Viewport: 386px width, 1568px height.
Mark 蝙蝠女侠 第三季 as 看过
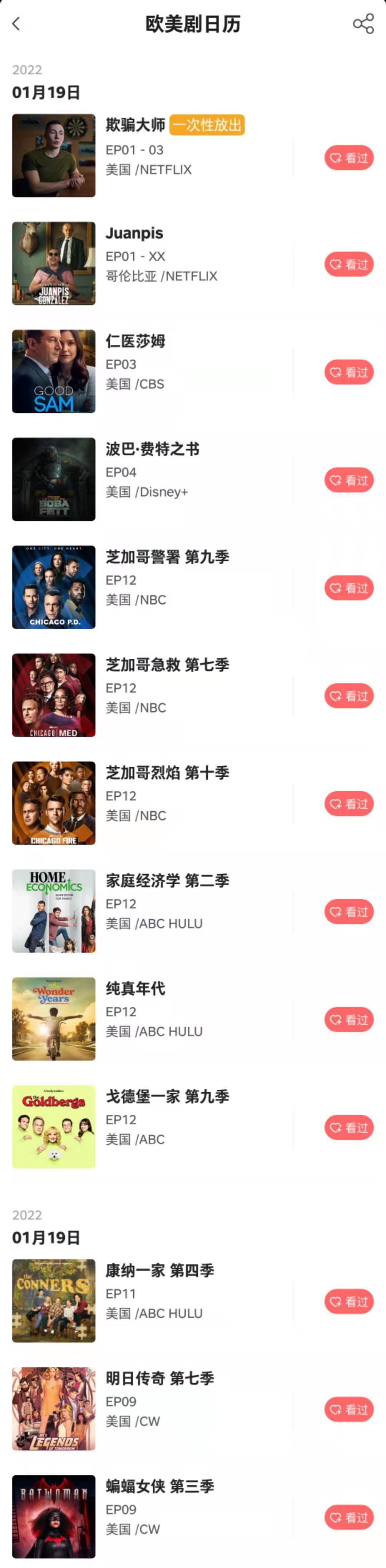[x=349, y=1517]
